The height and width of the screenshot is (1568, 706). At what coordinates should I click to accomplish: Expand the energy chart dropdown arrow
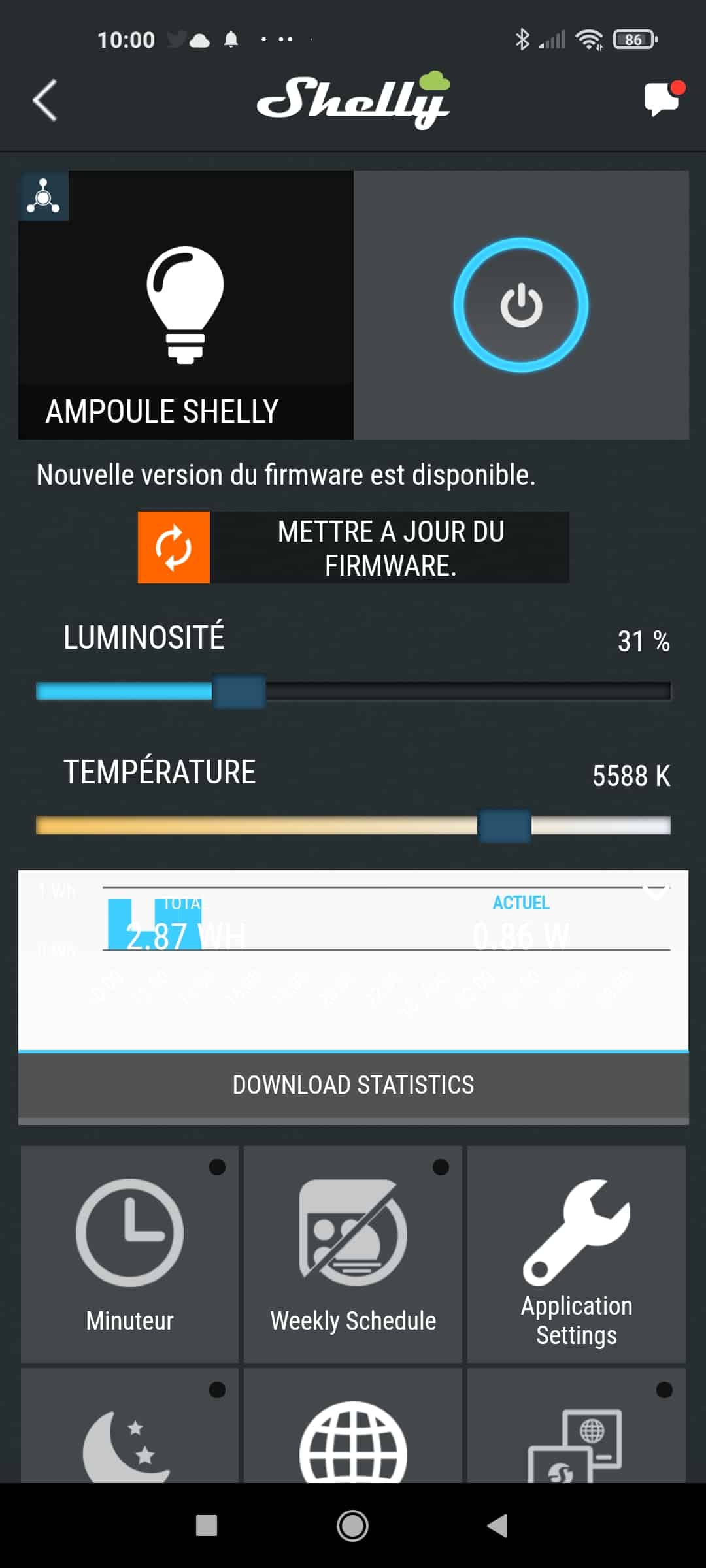point(655,891)
